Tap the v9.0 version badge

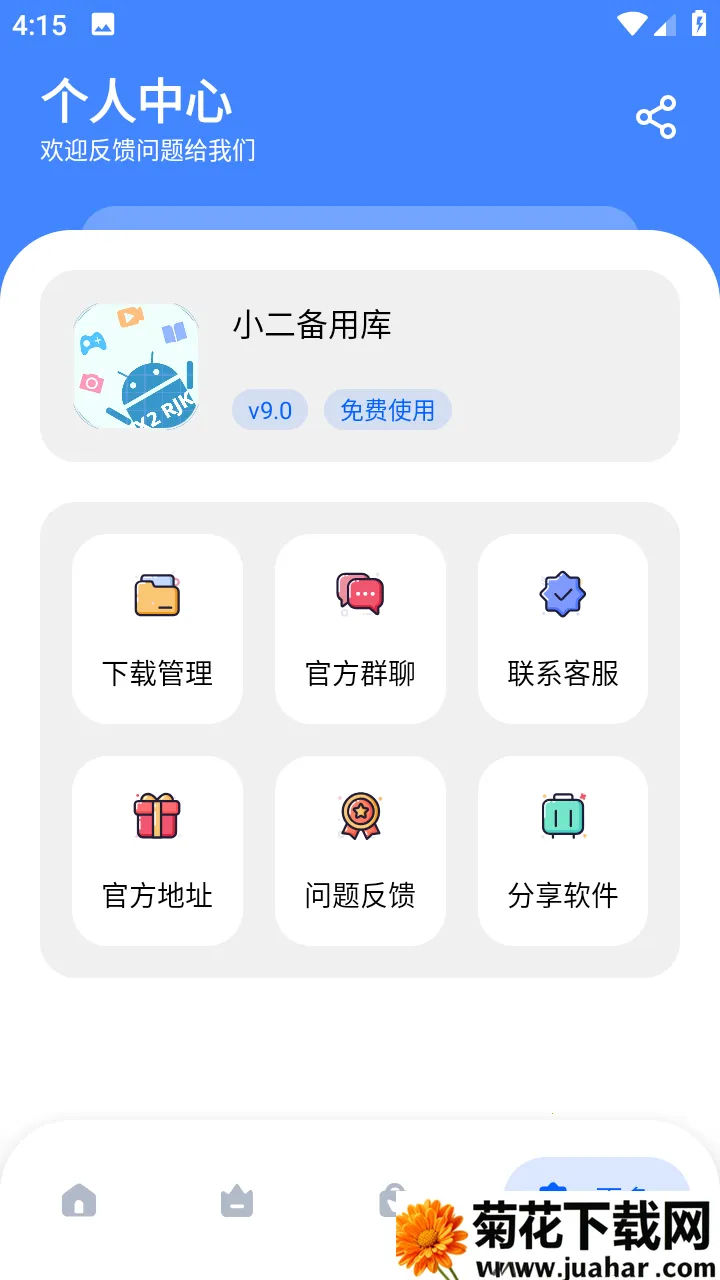268,410
